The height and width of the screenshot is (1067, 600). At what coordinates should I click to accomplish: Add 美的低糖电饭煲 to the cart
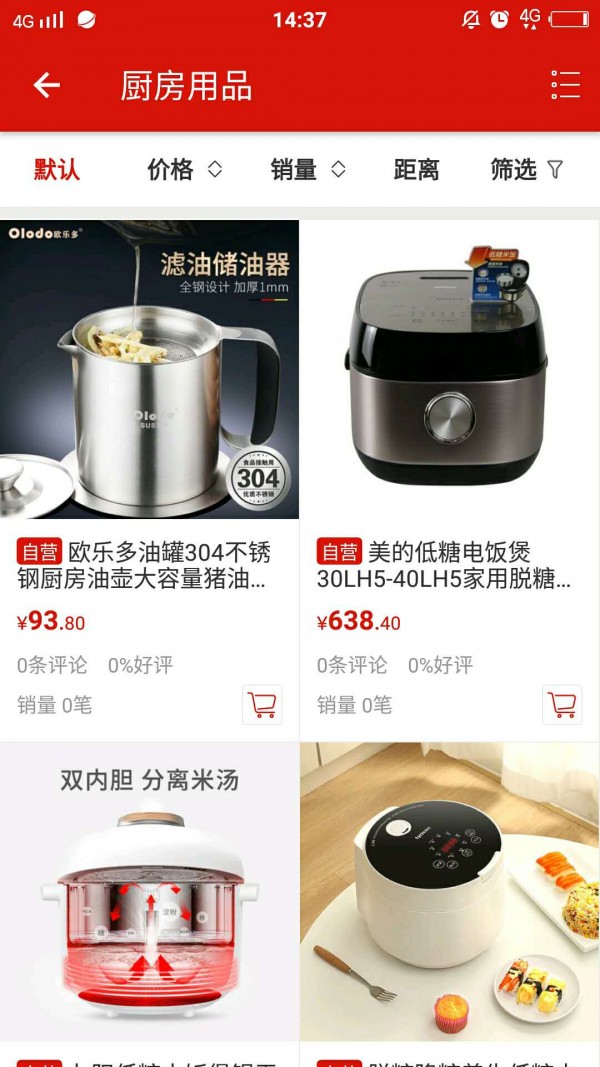pos(562,705)
